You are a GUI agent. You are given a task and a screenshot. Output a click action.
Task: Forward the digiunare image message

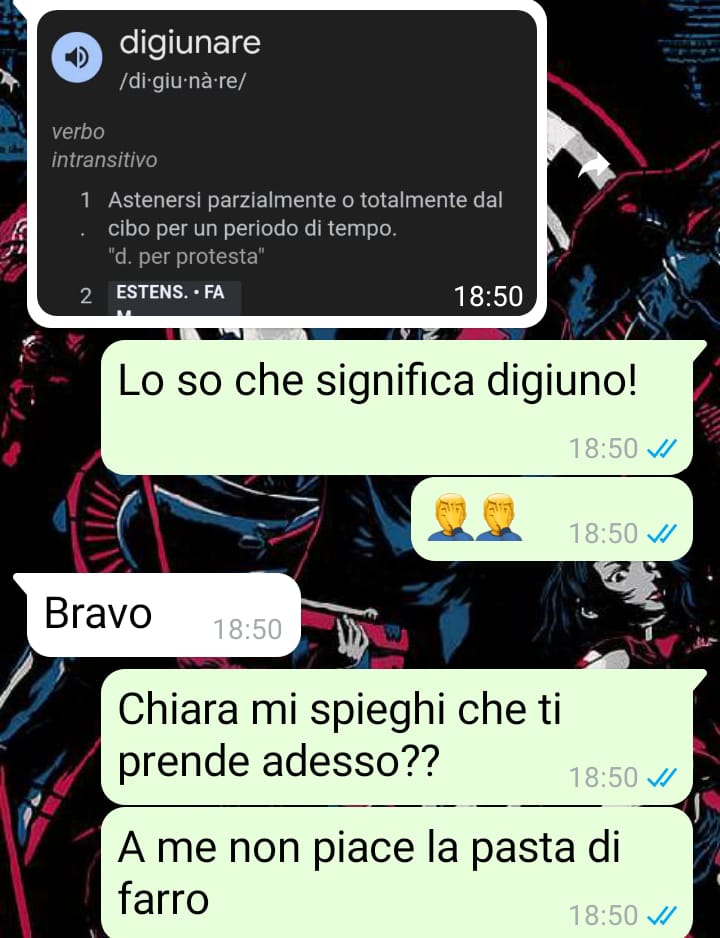(x=593, y=167)
